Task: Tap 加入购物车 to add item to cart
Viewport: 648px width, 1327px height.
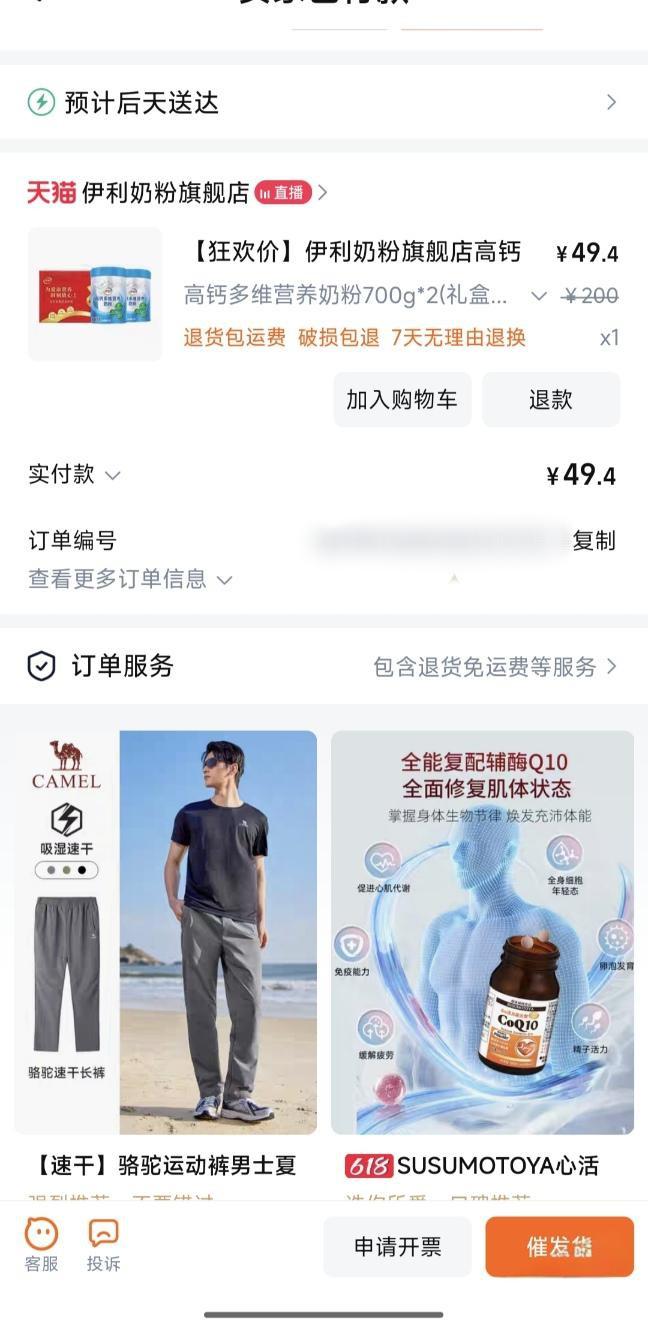Action: tap(402, 400)
